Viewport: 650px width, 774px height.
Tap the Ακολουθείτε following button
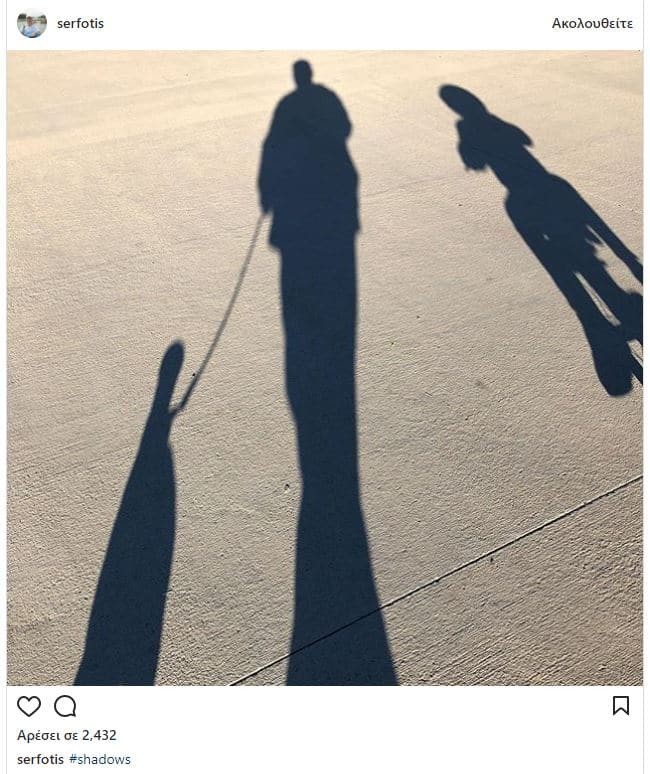592,23
